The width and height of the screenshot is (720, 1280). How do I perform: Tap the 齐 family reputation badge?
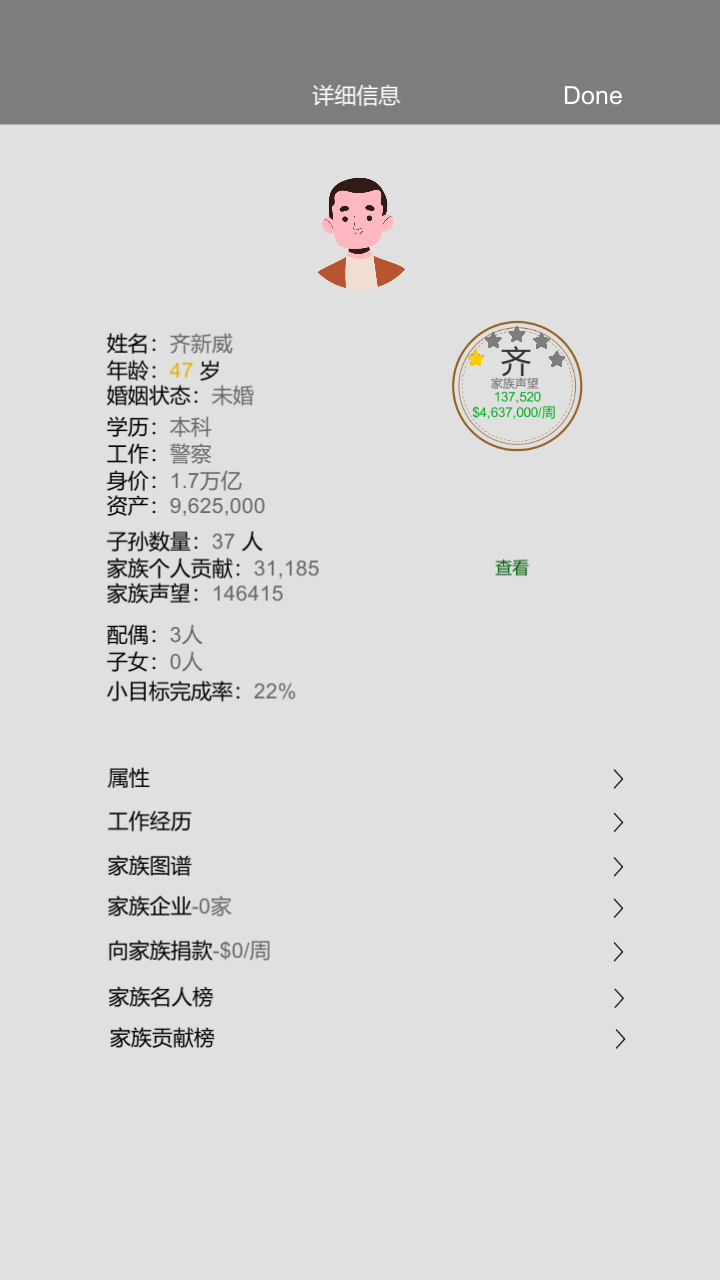click(516, 386)
